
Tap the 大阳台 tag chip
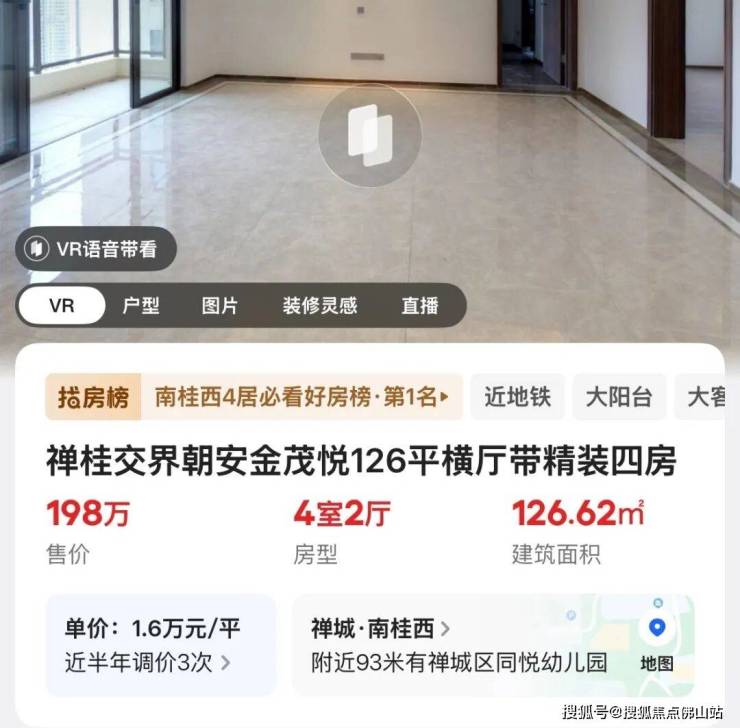618,397
